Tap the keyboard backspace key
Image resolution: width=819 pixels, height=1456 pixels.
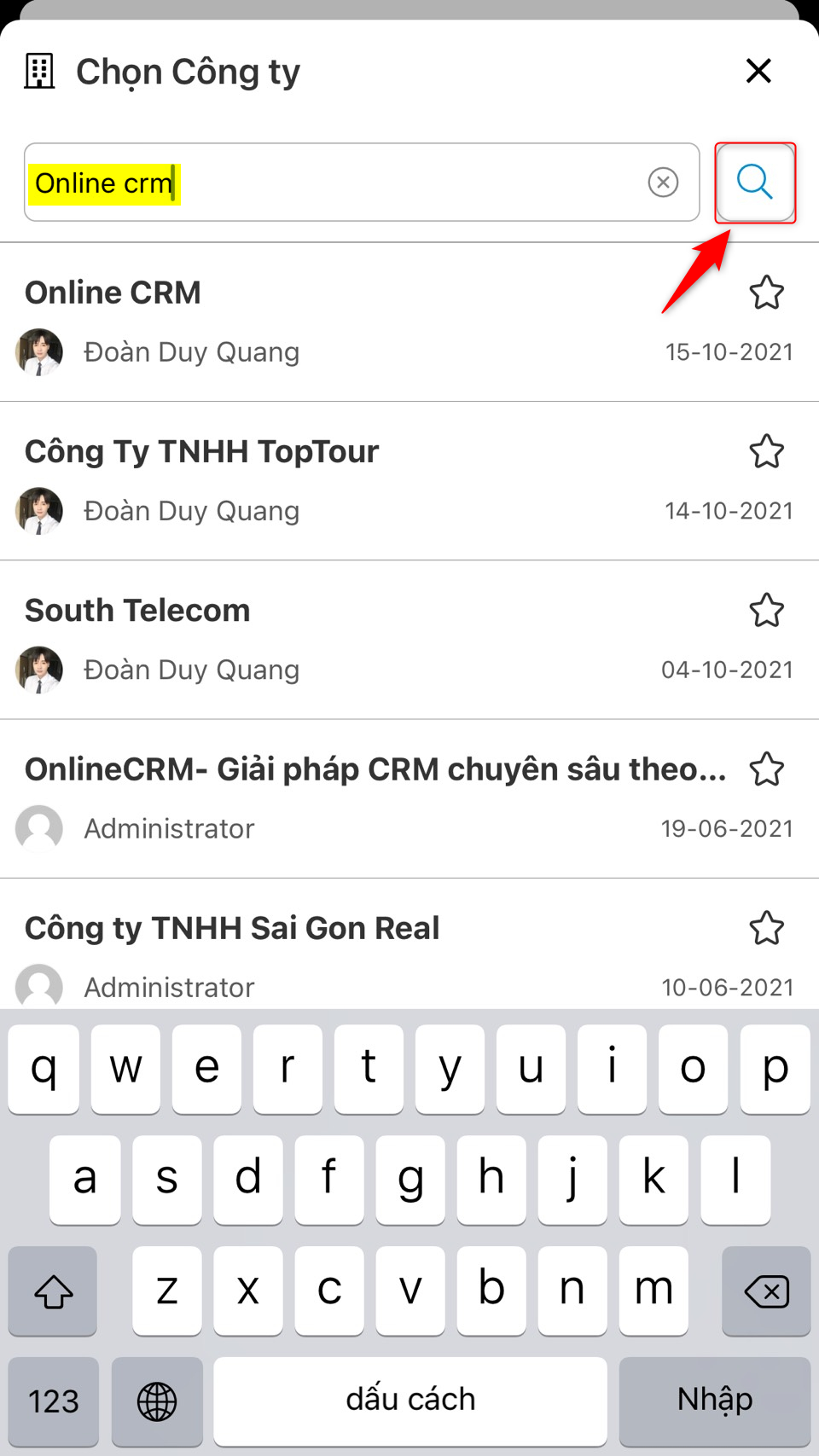click(765, 1291)
